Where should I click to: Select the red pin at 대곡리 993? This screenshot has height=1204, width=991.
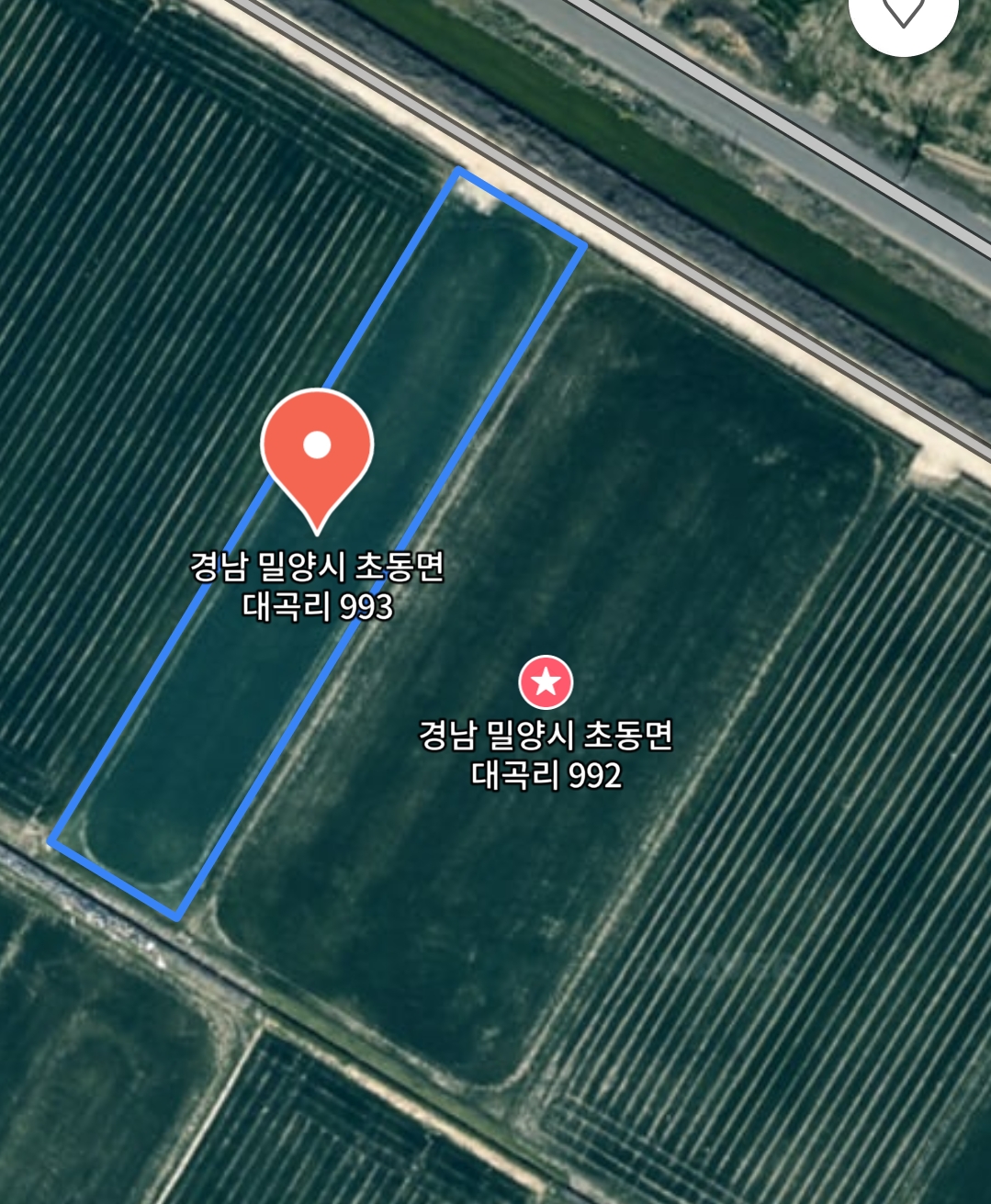click(317, 450)
